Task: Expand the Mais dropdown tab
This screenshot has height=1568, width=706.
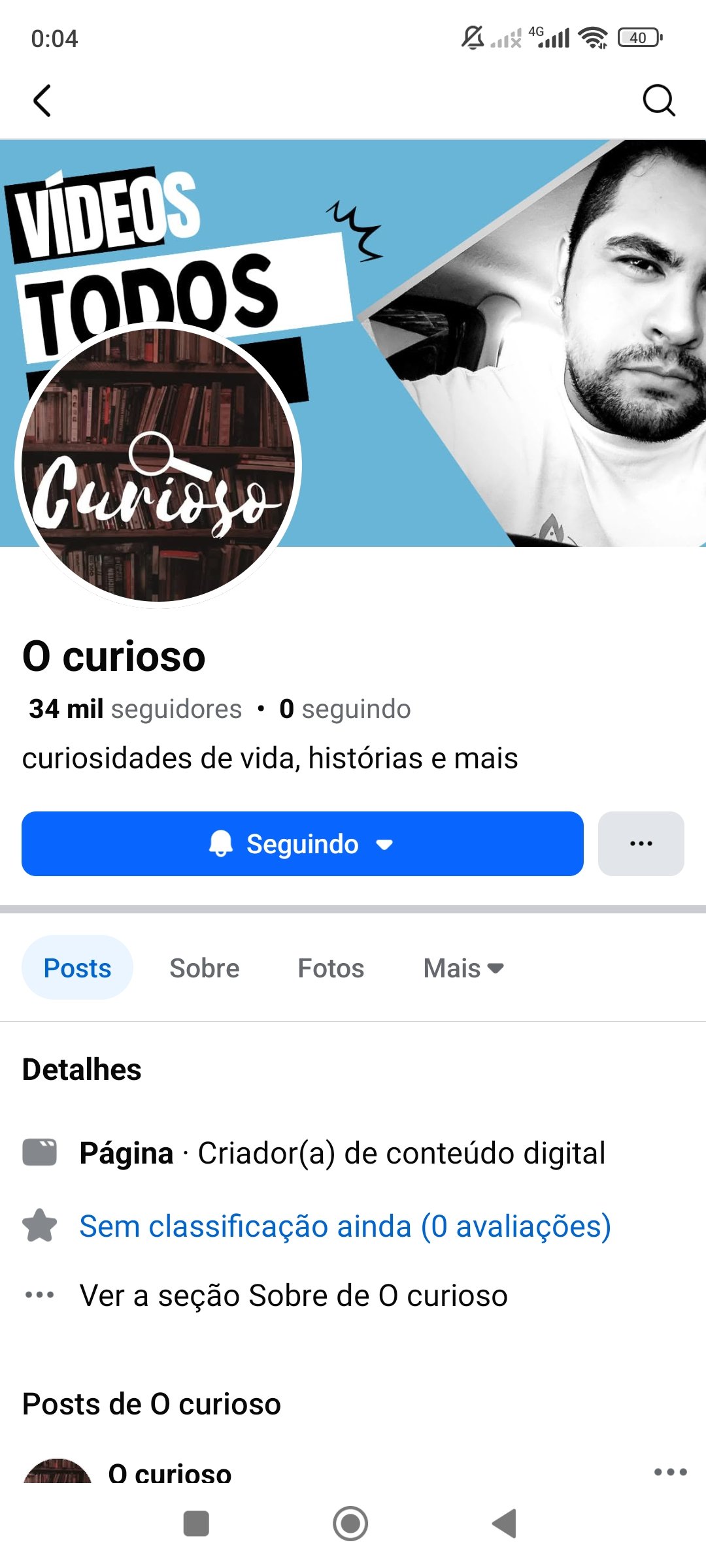Action: pos(463,968)
